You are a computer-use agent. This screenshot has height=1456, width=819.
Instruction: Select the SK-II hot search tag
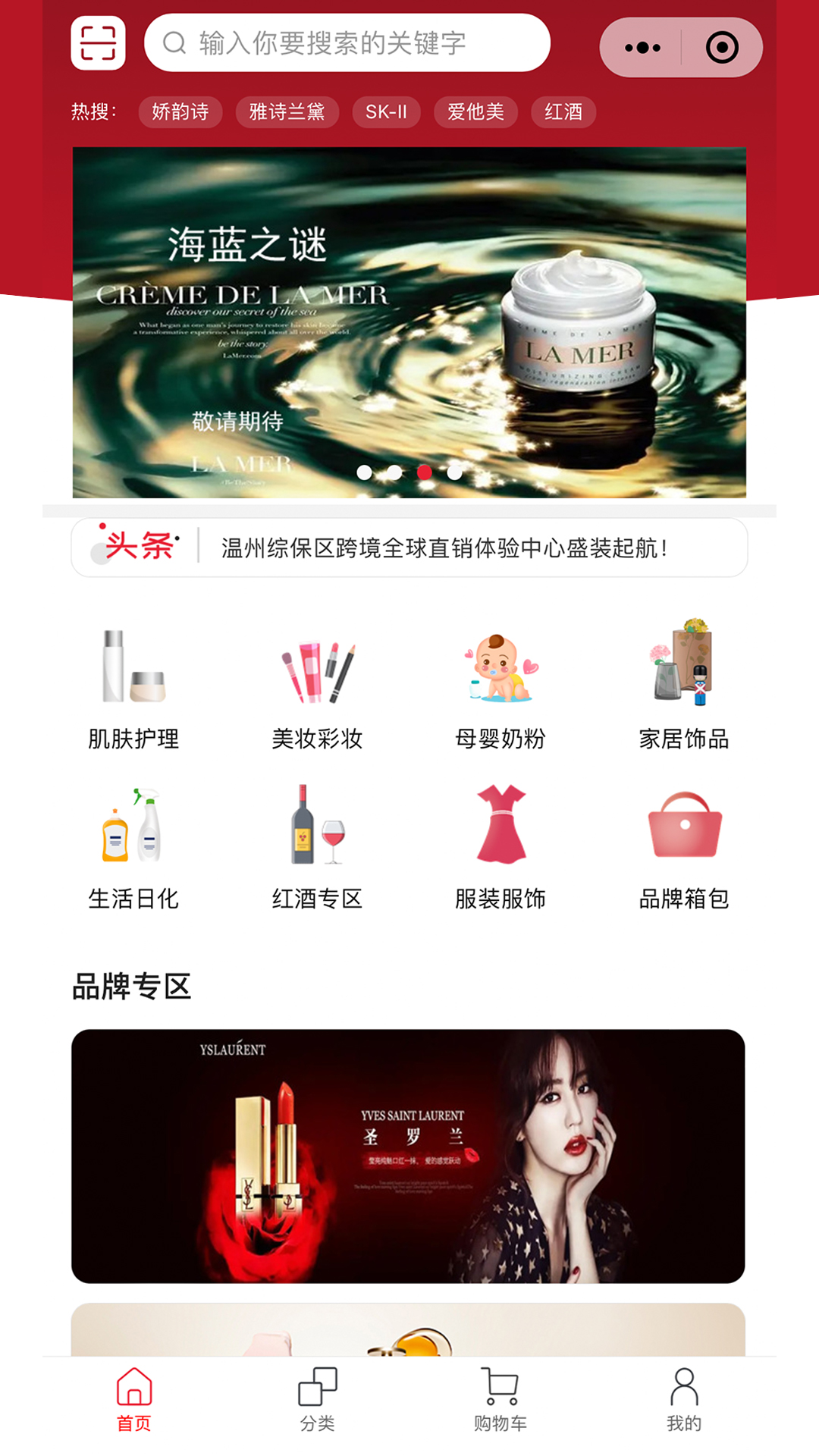coord(385,111)
